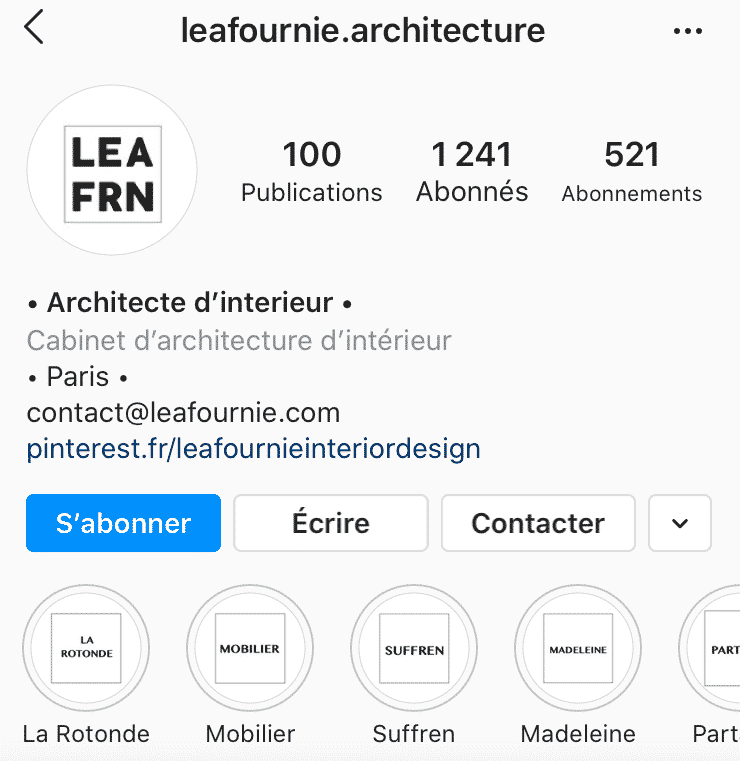
Task: Open the Suffren story highlight
Action: coord(414,648)
